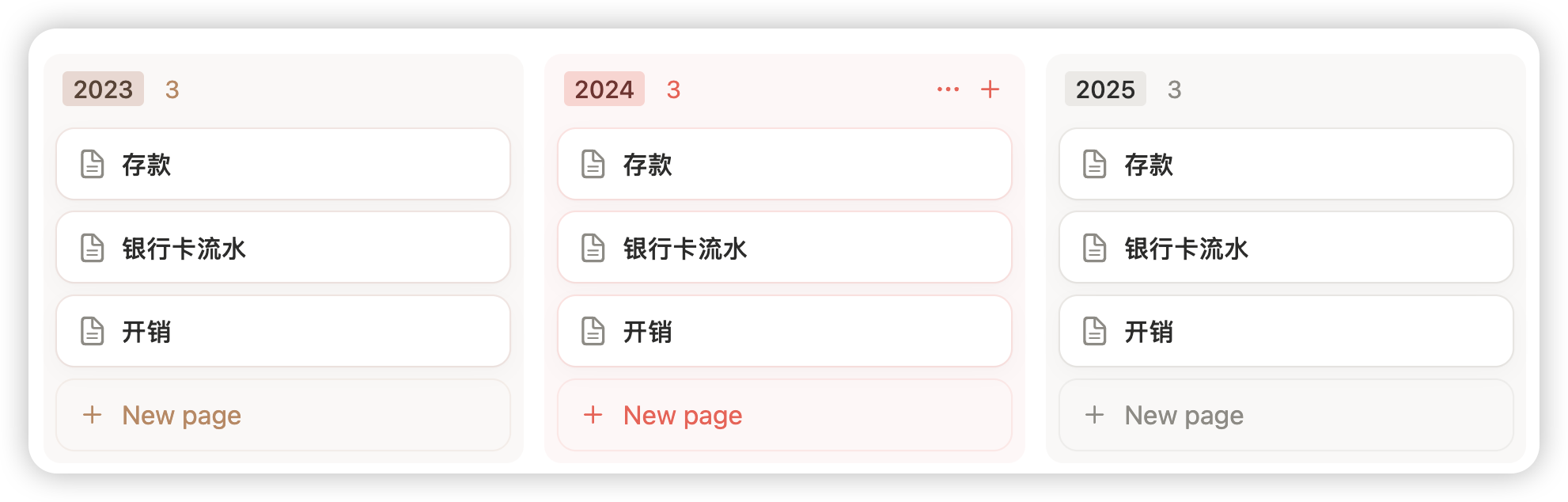The width and height of the screenshot is (1568, 502).
Task: Select the 2024 group label
Action: click(604, 89)
